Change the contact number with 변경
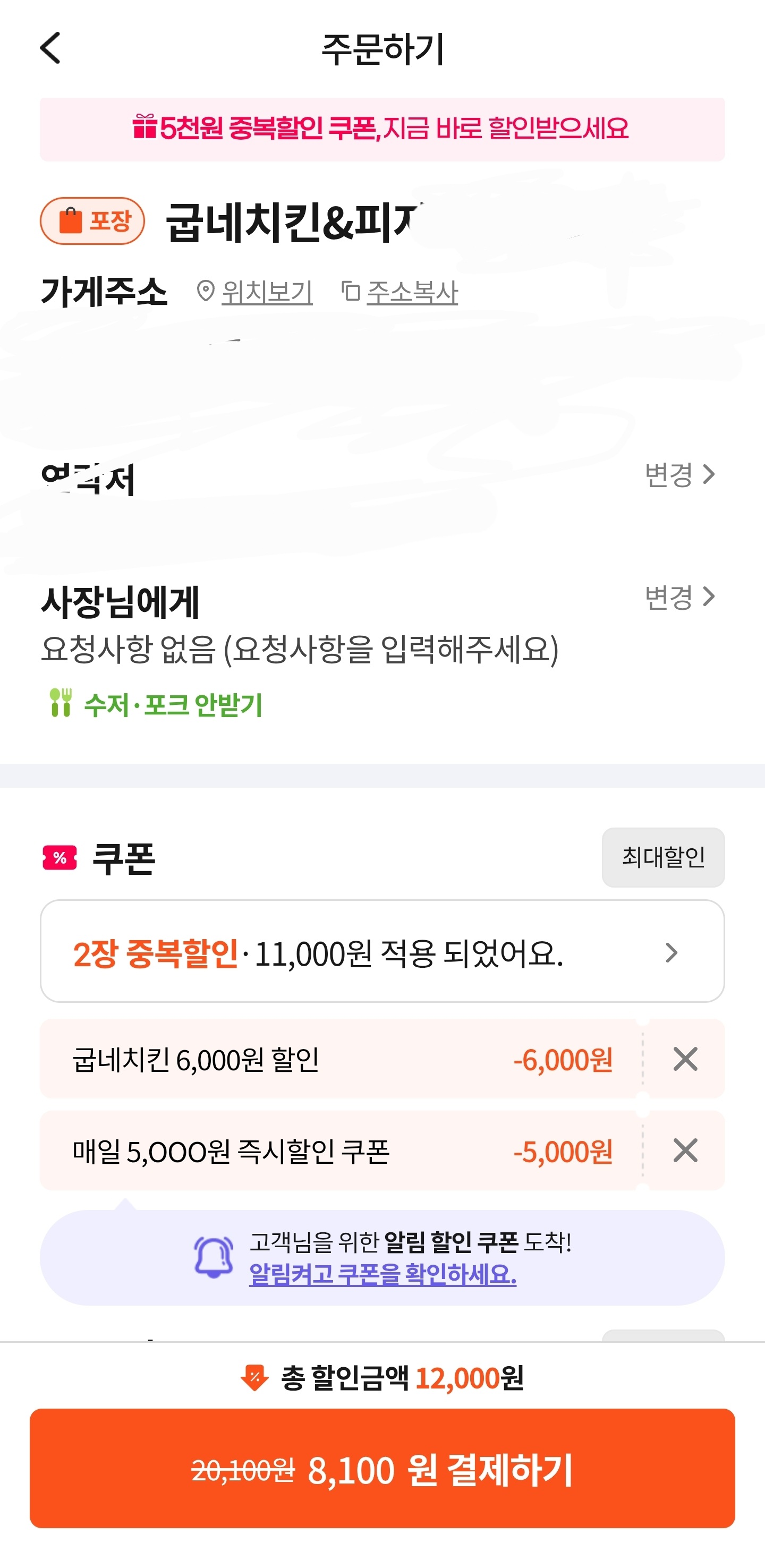Viewport: 765px width, 1568px height. pyautogui.click(x=680, y=475)
